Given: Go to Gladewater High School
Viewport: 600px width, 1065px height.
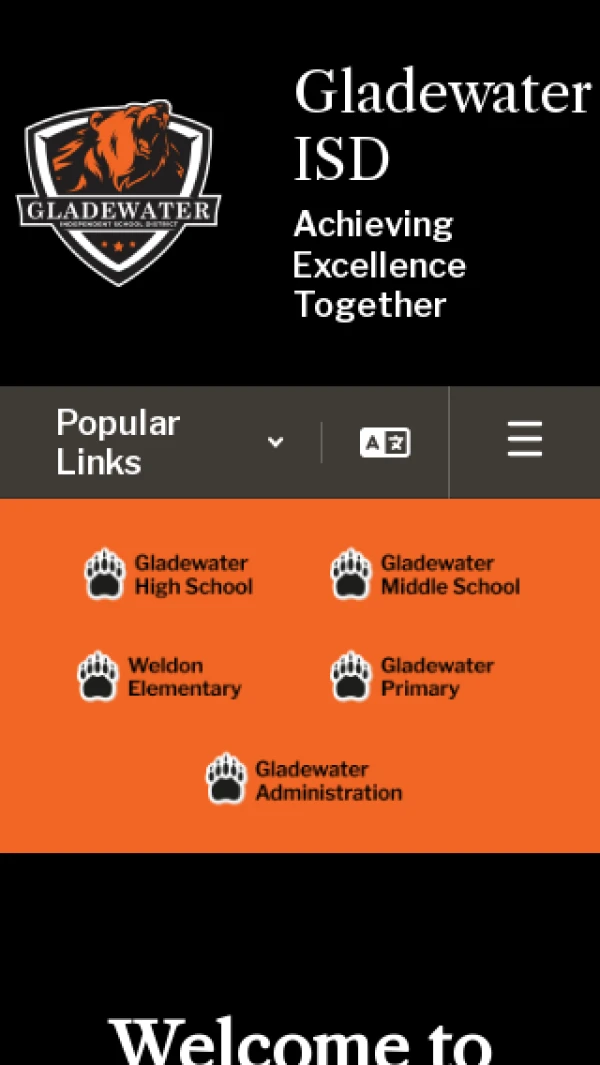Looking at the screenshot, I should click(170, 575).
